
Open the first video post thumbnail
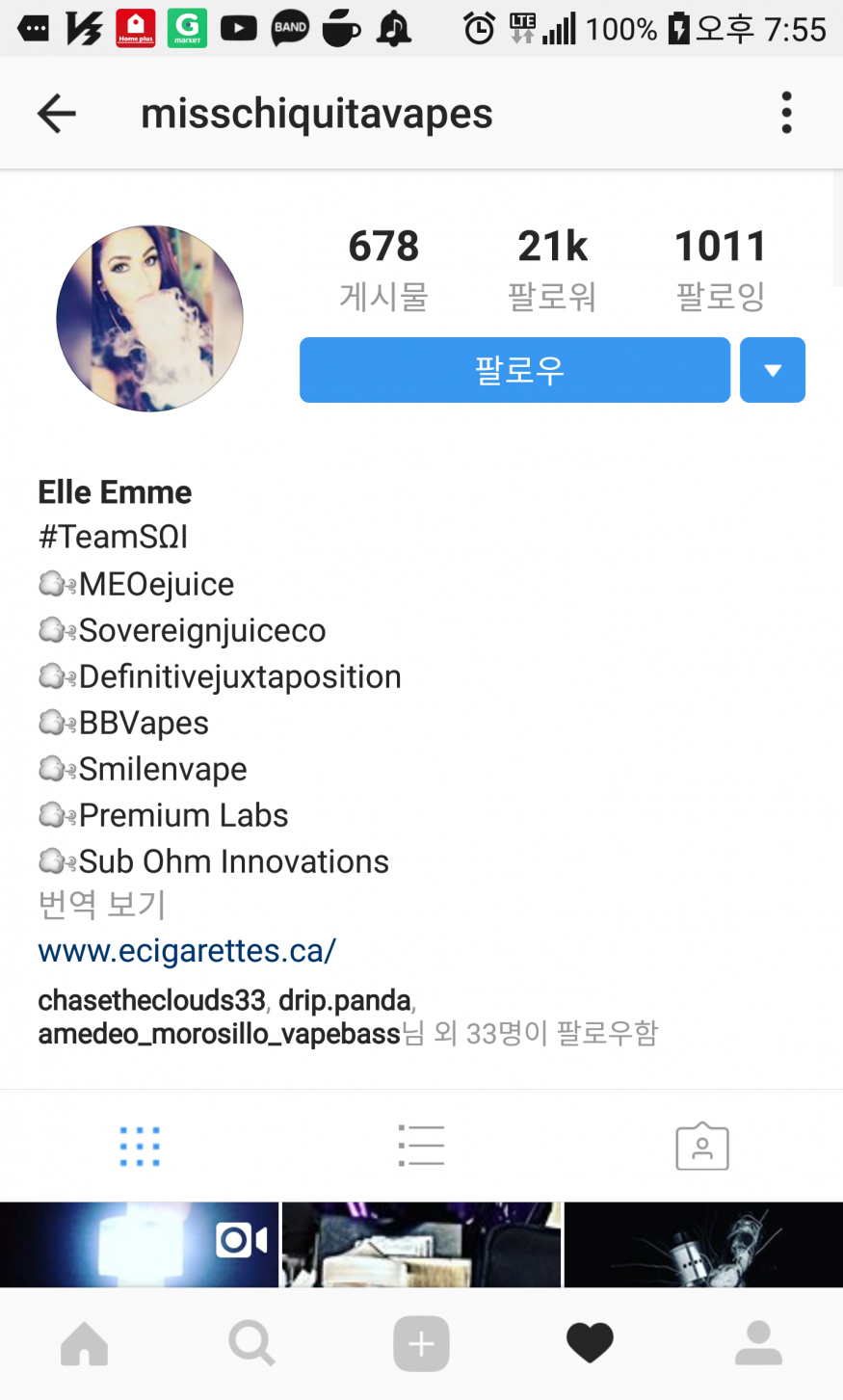139,1244
